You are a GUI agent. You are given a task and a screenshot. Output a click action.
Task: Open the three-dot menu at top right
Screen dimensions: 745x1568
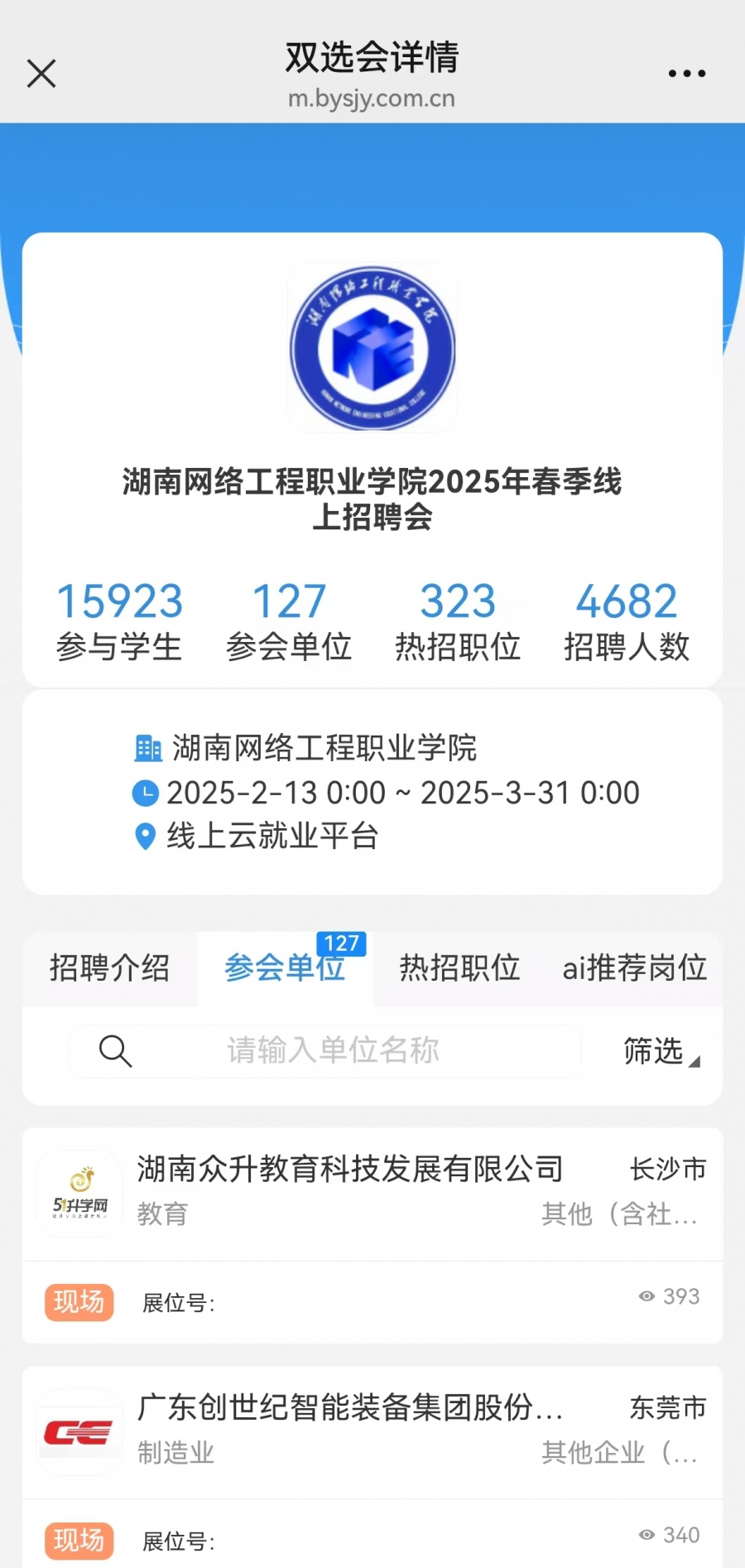tap(685, 73)
